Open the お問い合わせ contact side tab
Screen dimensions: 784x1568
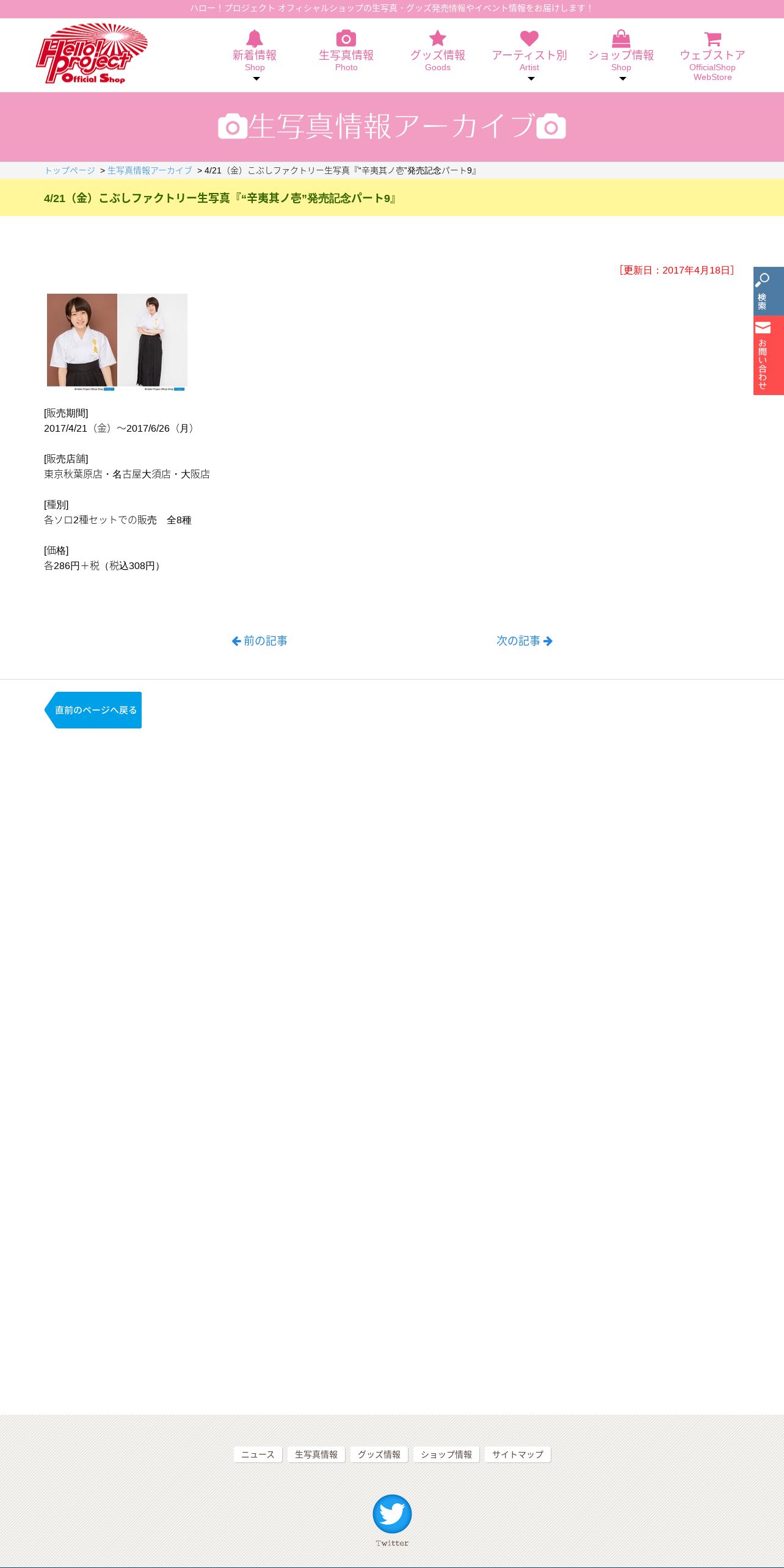pos(769,355)
